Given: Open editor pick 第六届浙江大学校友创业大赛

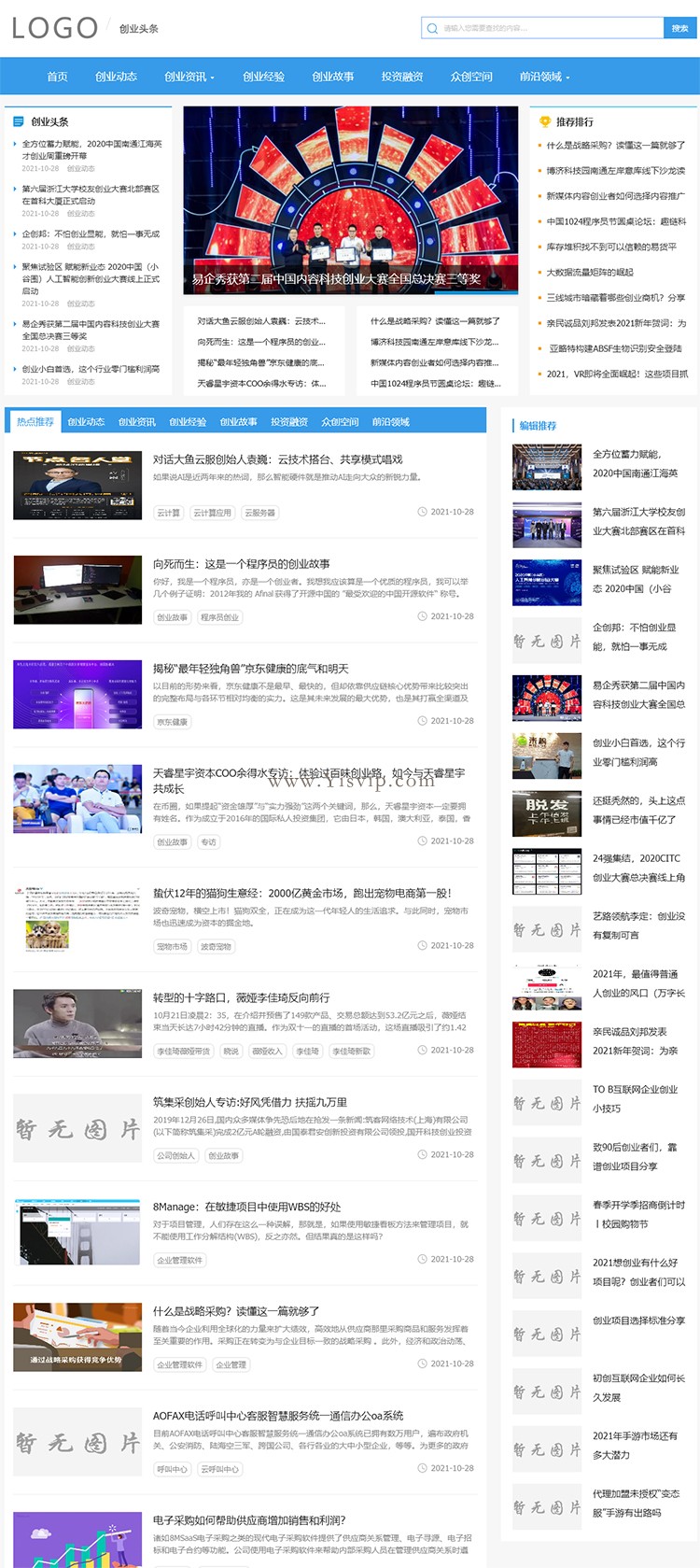Looking at the screenshot, I should (638, 521).
